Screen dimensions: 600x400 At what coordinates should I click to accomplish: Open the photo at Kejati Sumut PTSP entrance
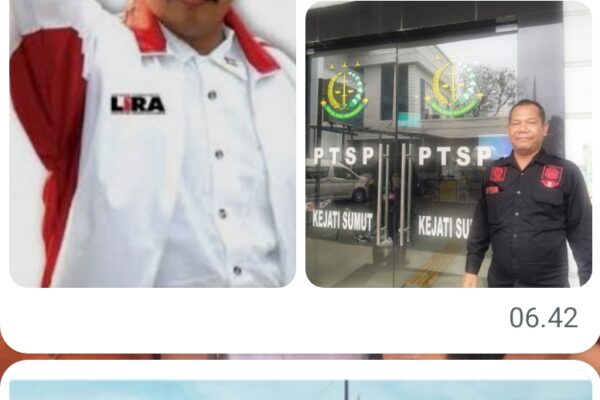click(447, 143)
